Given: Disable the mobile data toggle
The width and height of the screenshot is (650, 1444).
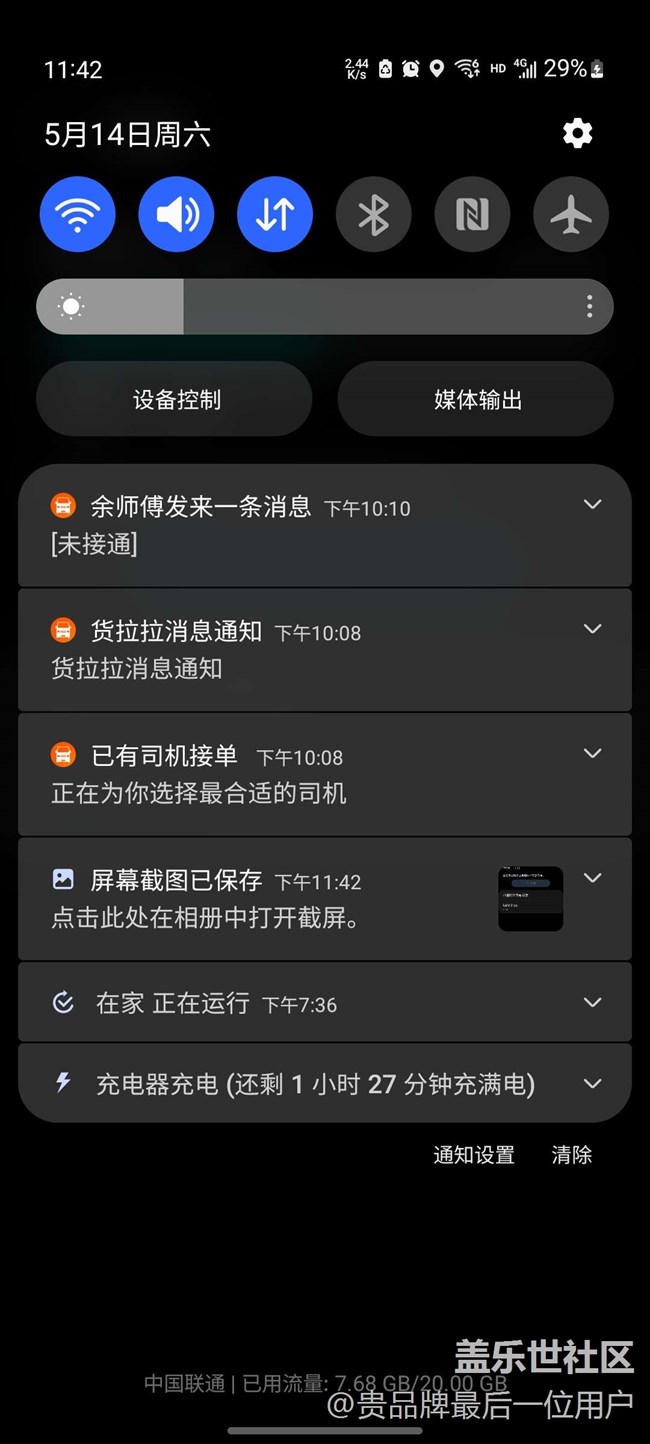Looking at the screenshot, I should (275, 214).
